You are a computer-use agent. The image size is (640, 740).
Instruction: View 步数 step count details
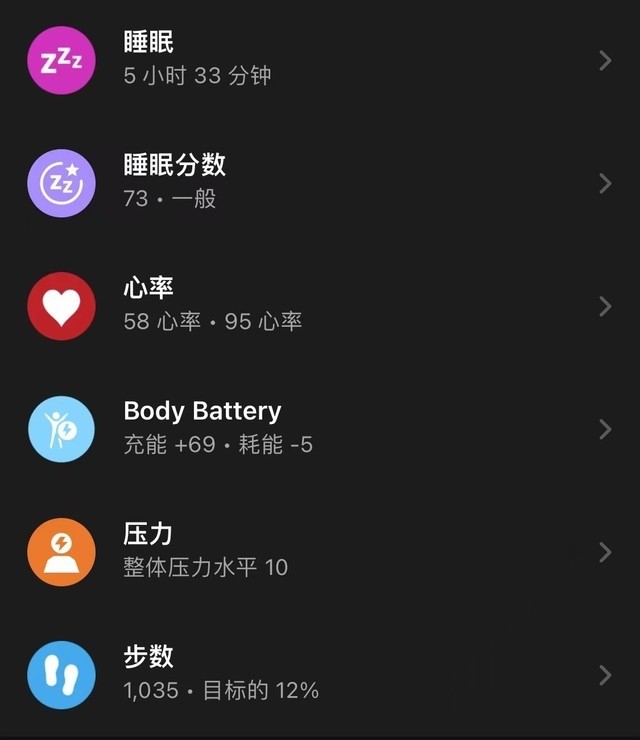320,675
